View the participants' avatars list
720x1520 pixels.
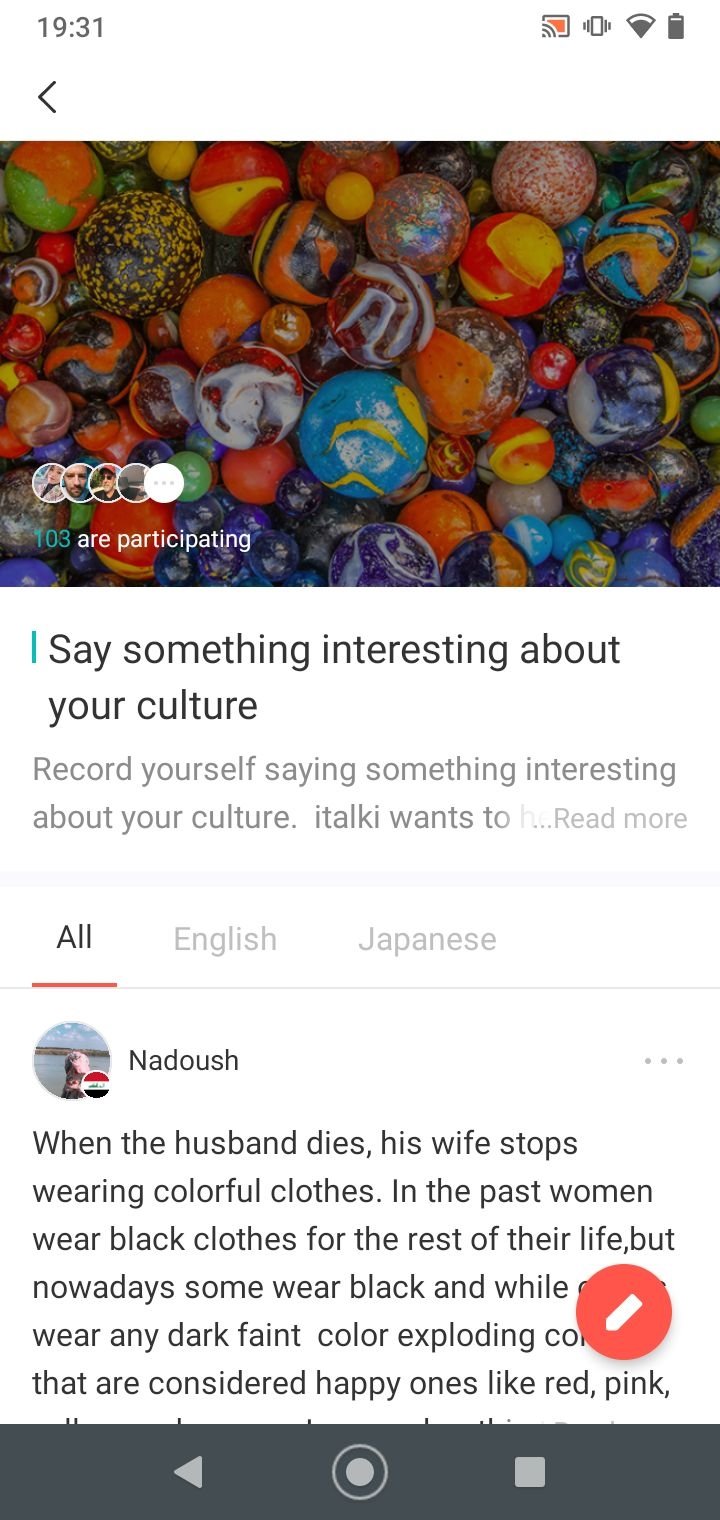coord(108,483)
